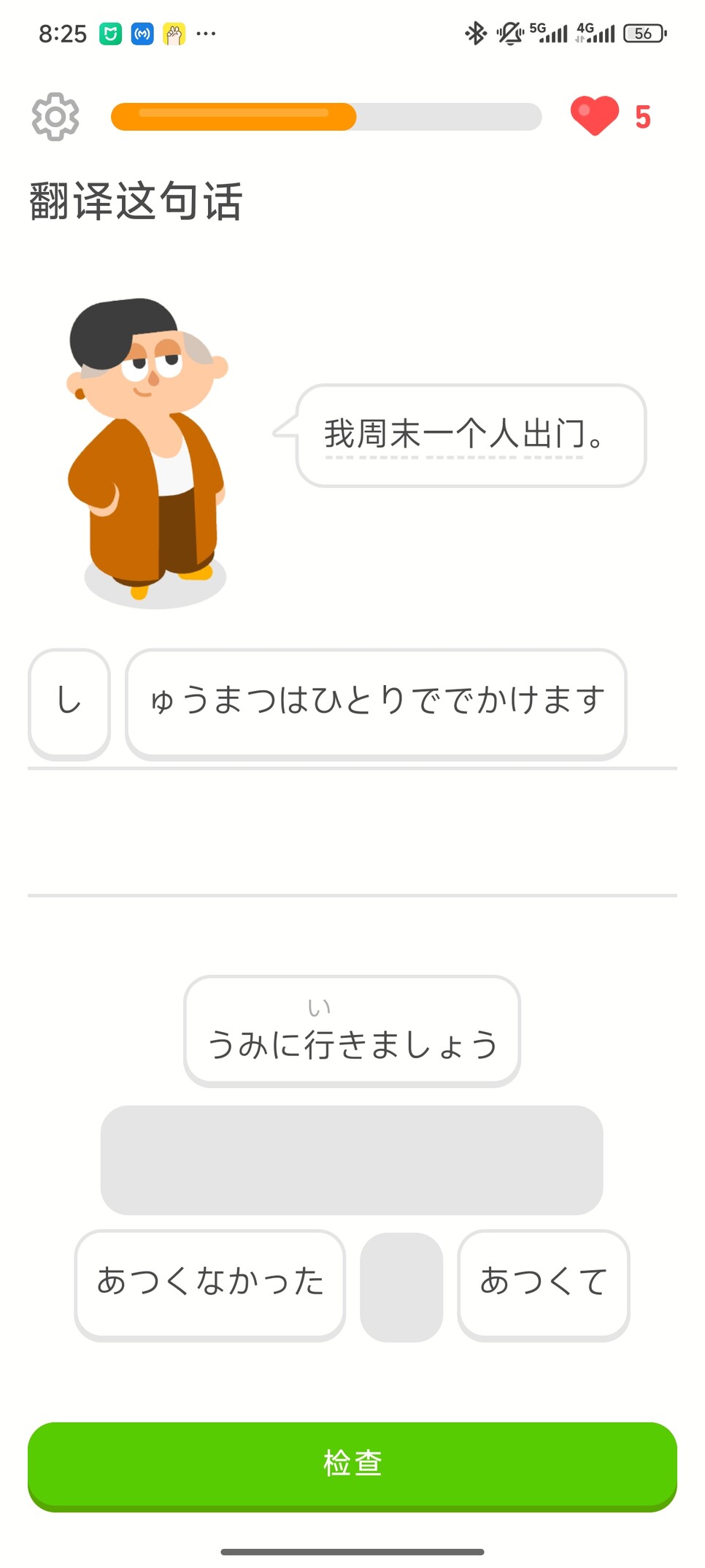Show hint for 我周末一个人出门 sentence

(454, 435)
